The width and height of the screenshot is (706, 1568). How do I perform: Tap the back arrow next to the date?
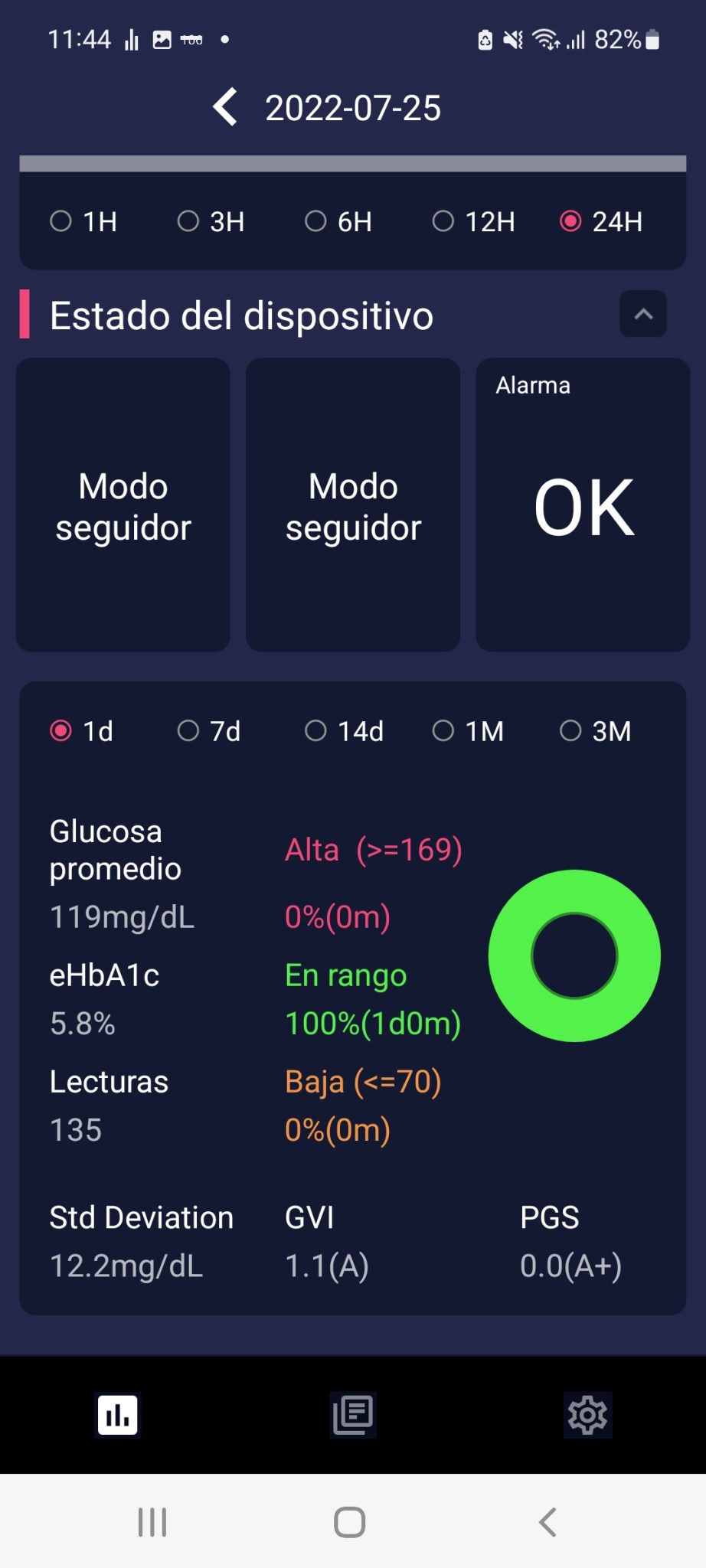224,107
